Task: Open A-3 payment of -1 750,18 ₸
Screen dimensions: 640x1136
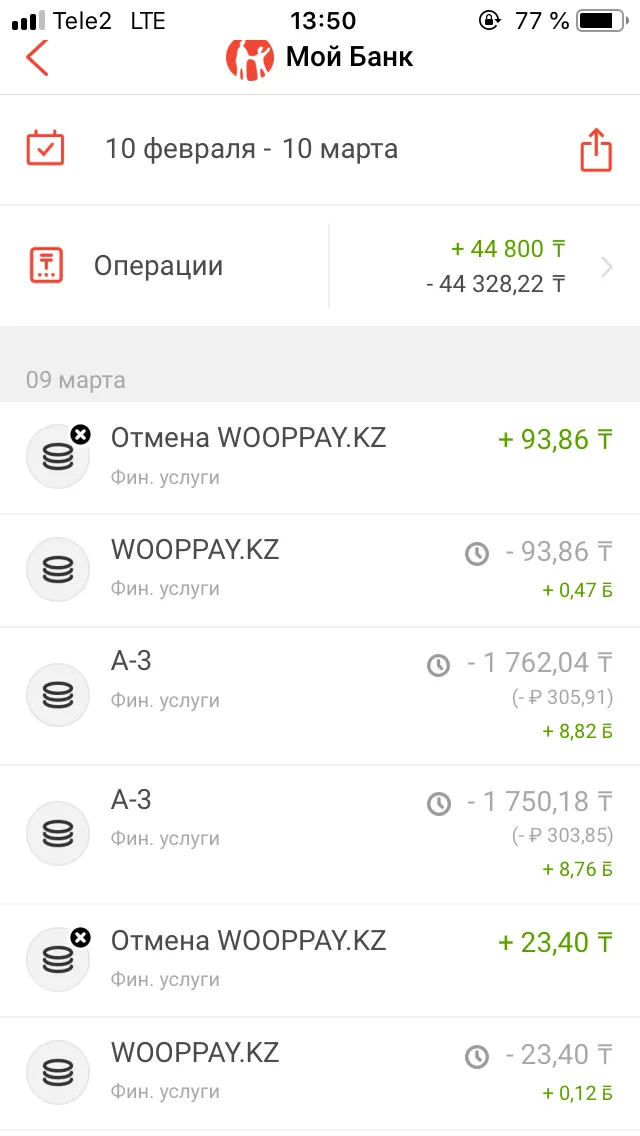Action: coord(320,835)
